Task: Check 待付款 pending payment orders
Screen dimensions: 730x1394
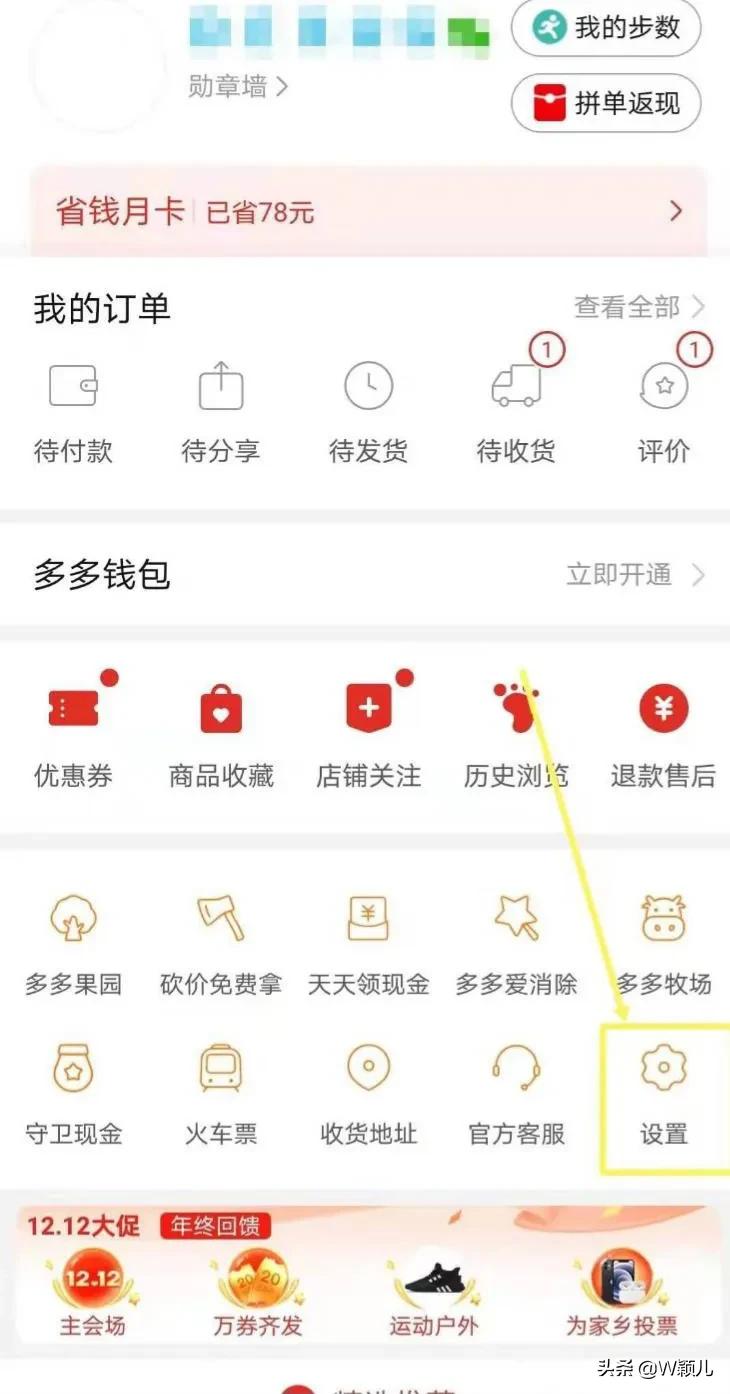Action: [74, 410]
